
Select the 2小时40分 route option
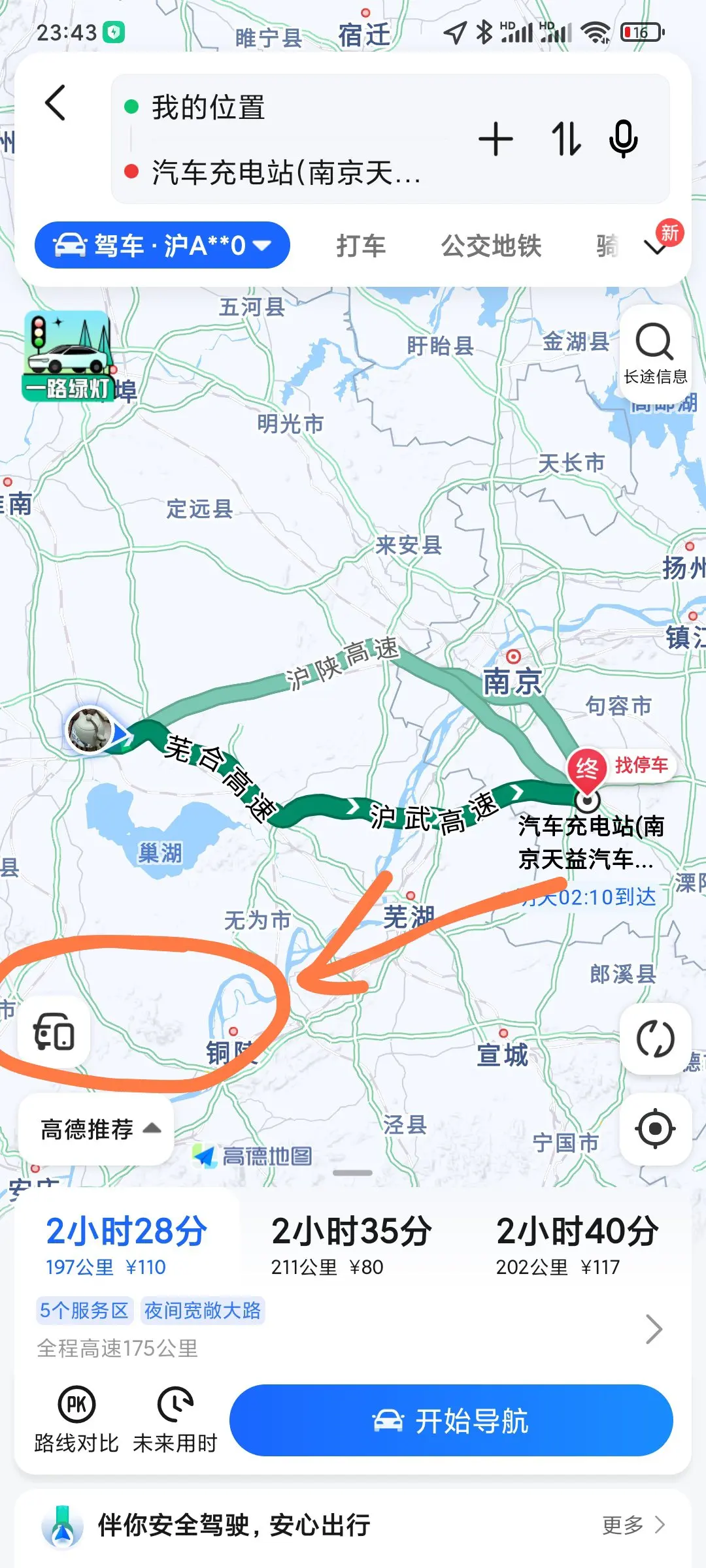577,1245
